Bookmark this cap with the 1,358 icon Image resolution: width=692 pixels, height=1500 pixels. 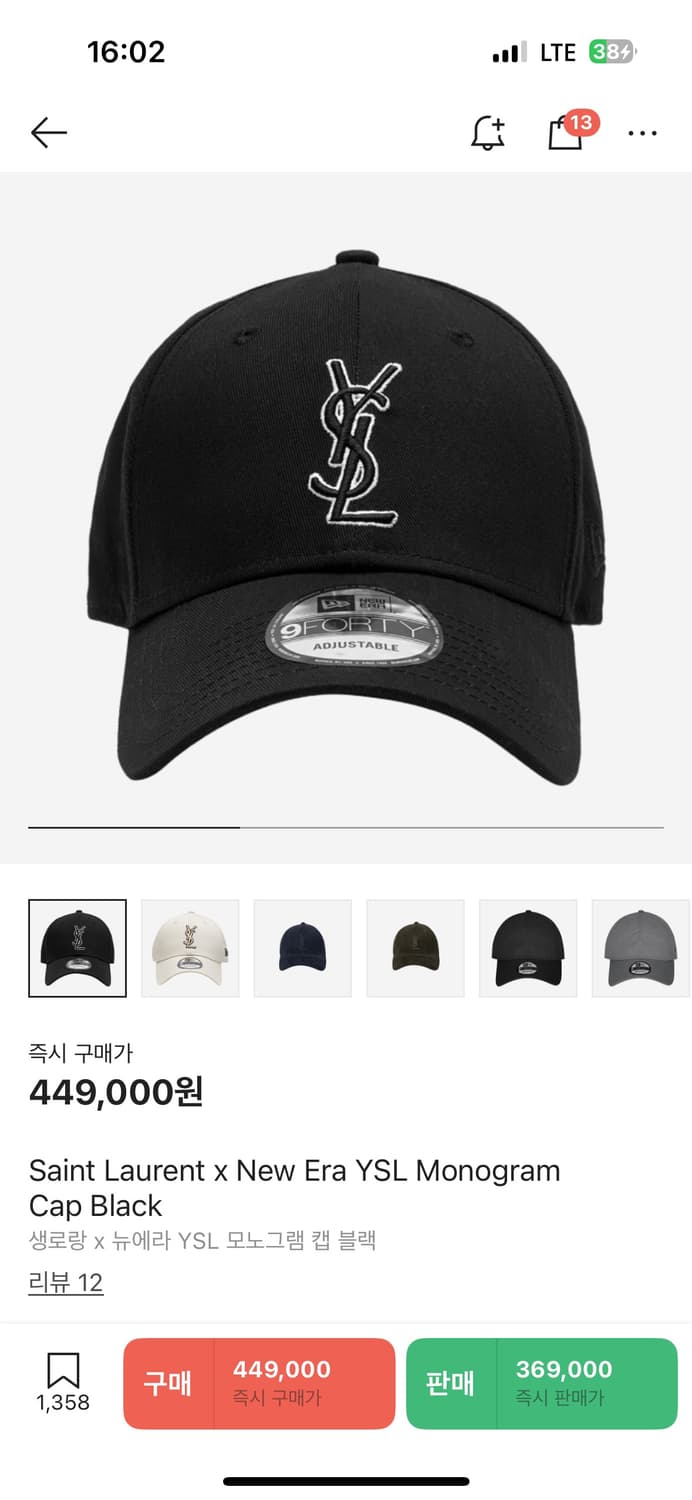(63, 1382)
